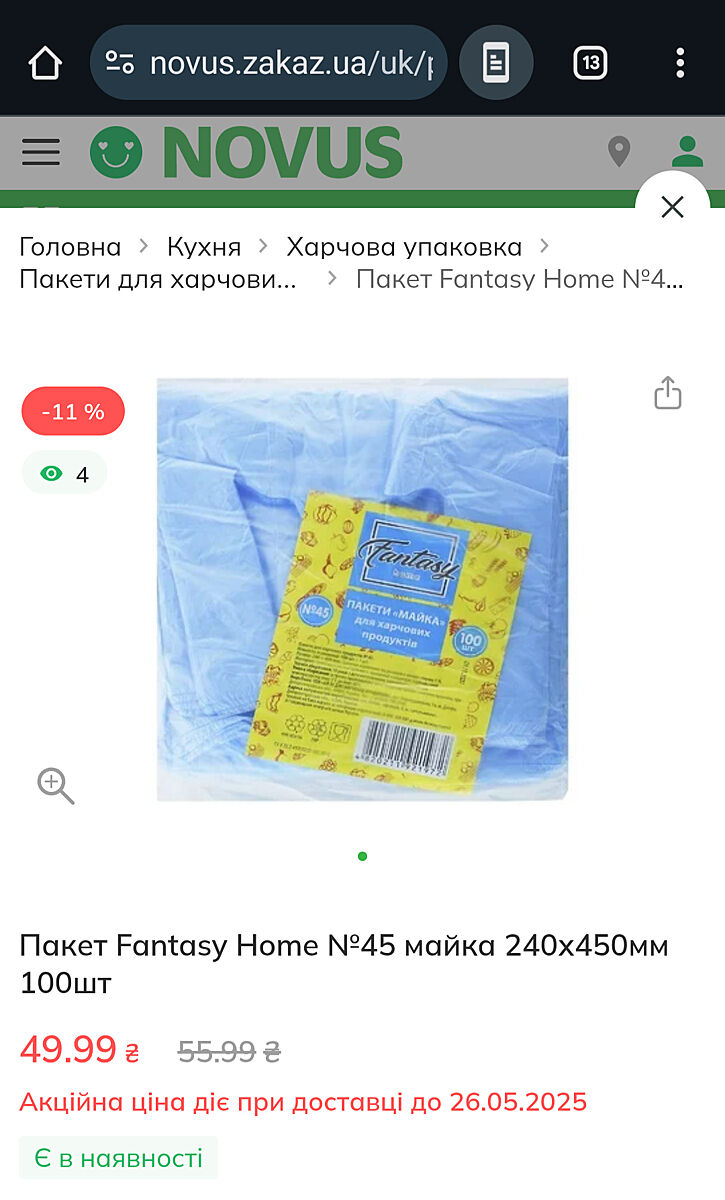Zoom into the product image
725x1200 pixels.
(x=56, y=786)
